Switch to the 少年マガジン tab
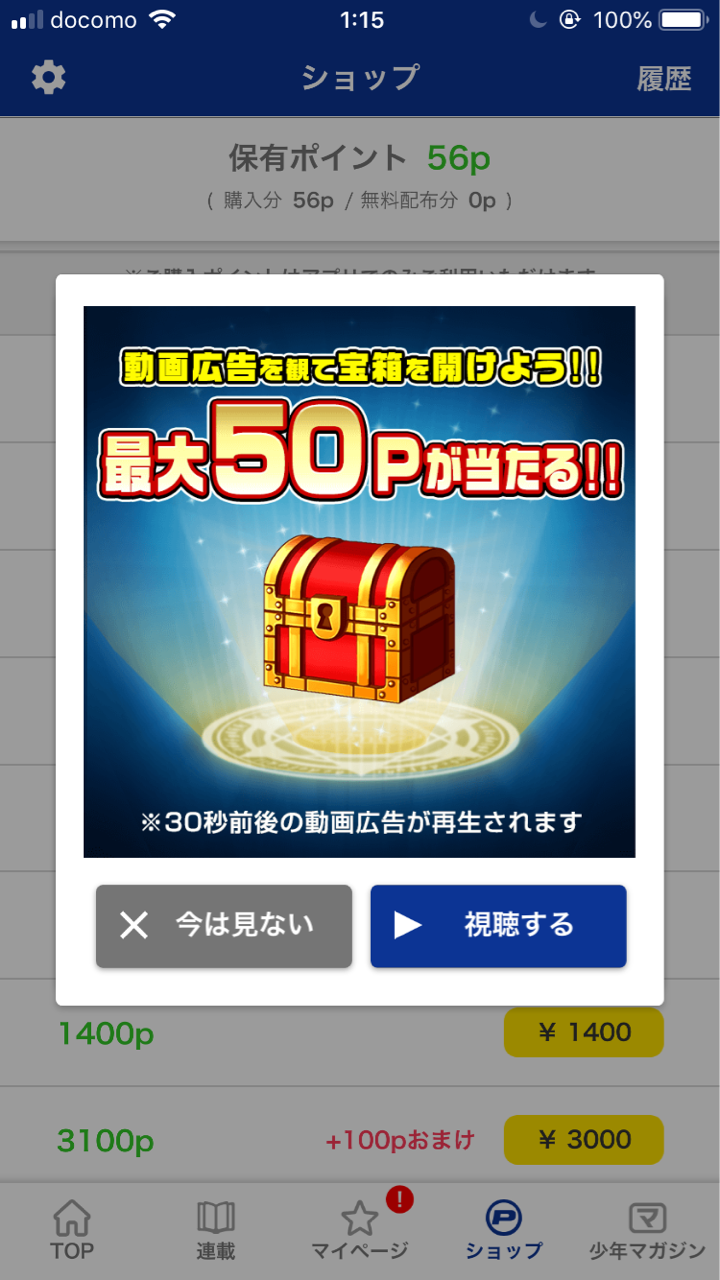This screenshot has height=1280, width=720. click(x=648, y=1230)
